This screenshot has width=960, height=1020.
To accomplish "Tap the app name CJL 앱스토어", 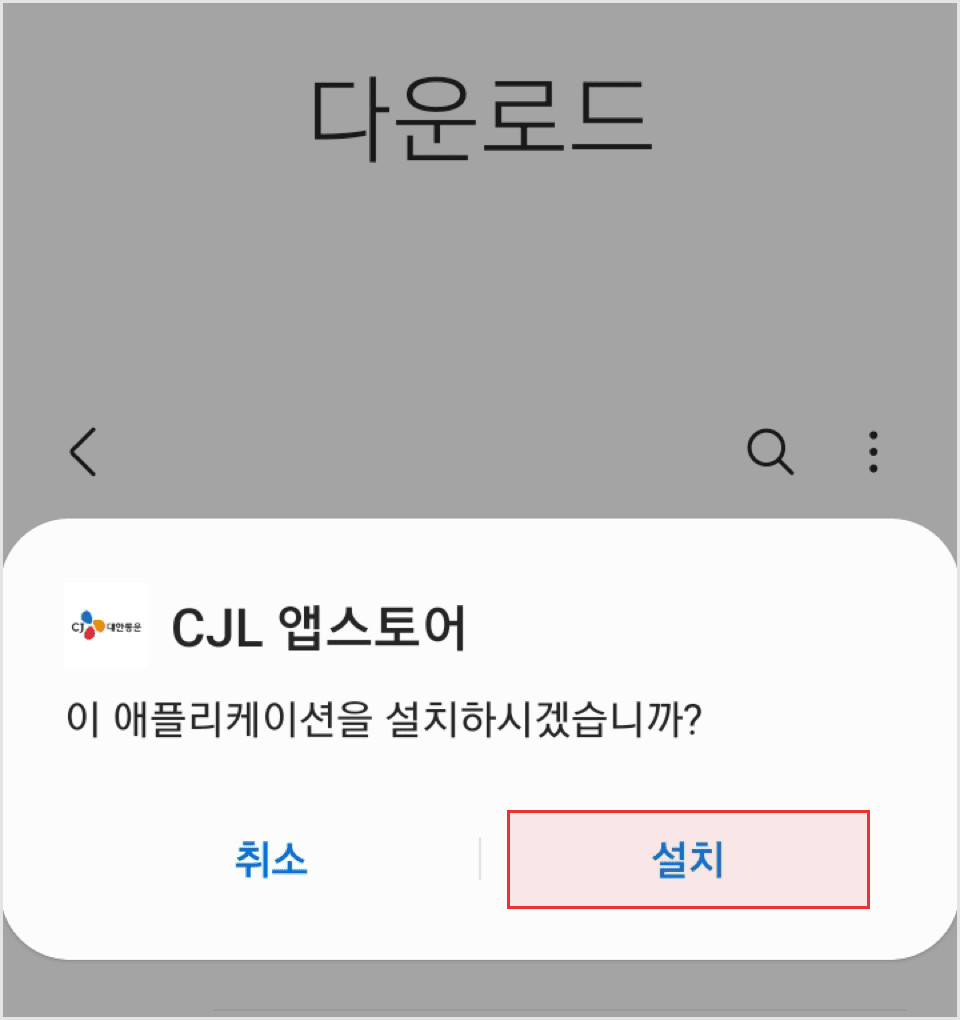I will [x=318, y=626].
